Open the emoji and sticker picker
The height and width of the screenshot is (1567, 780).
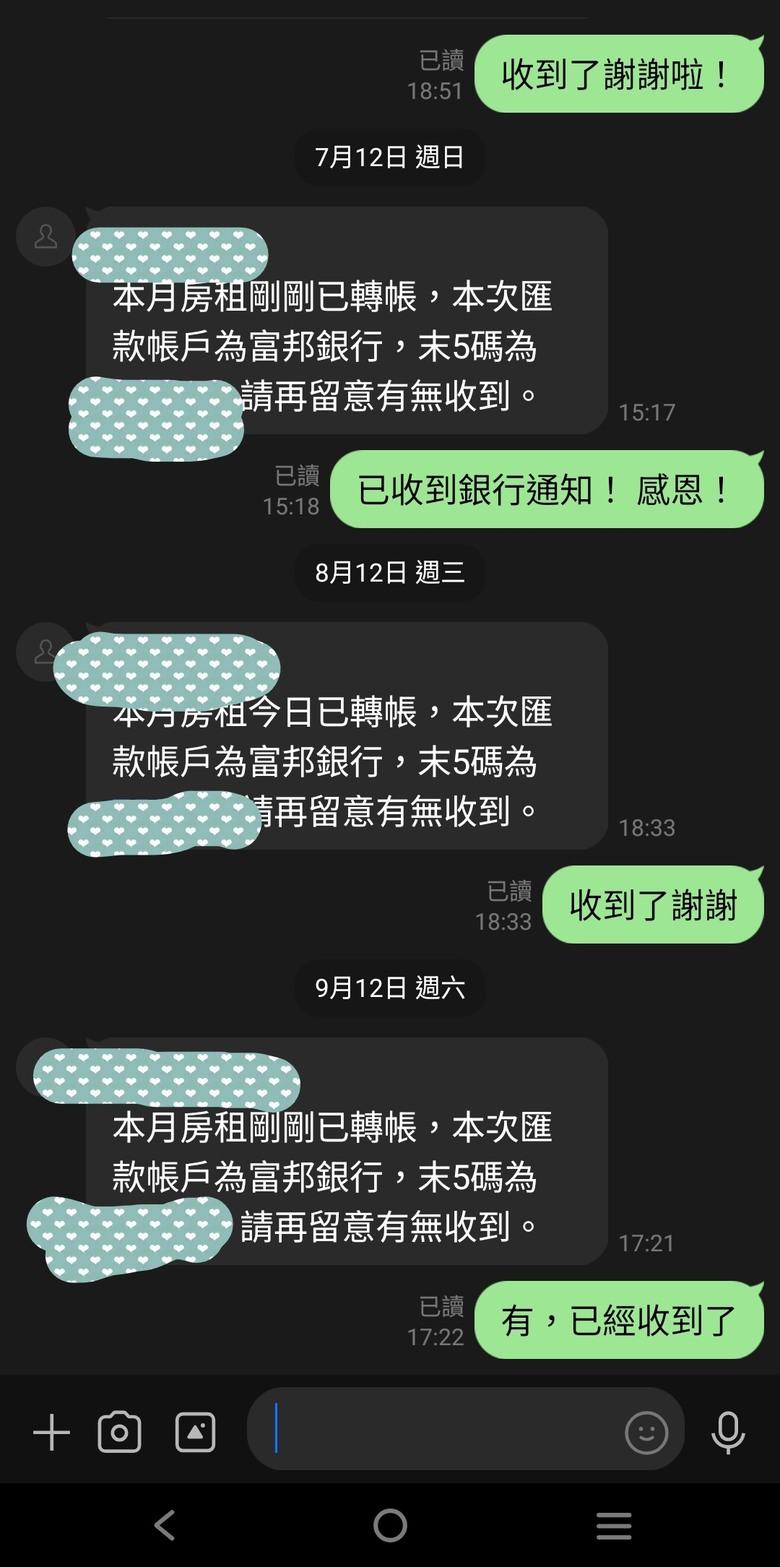(x=646, y=1433)
